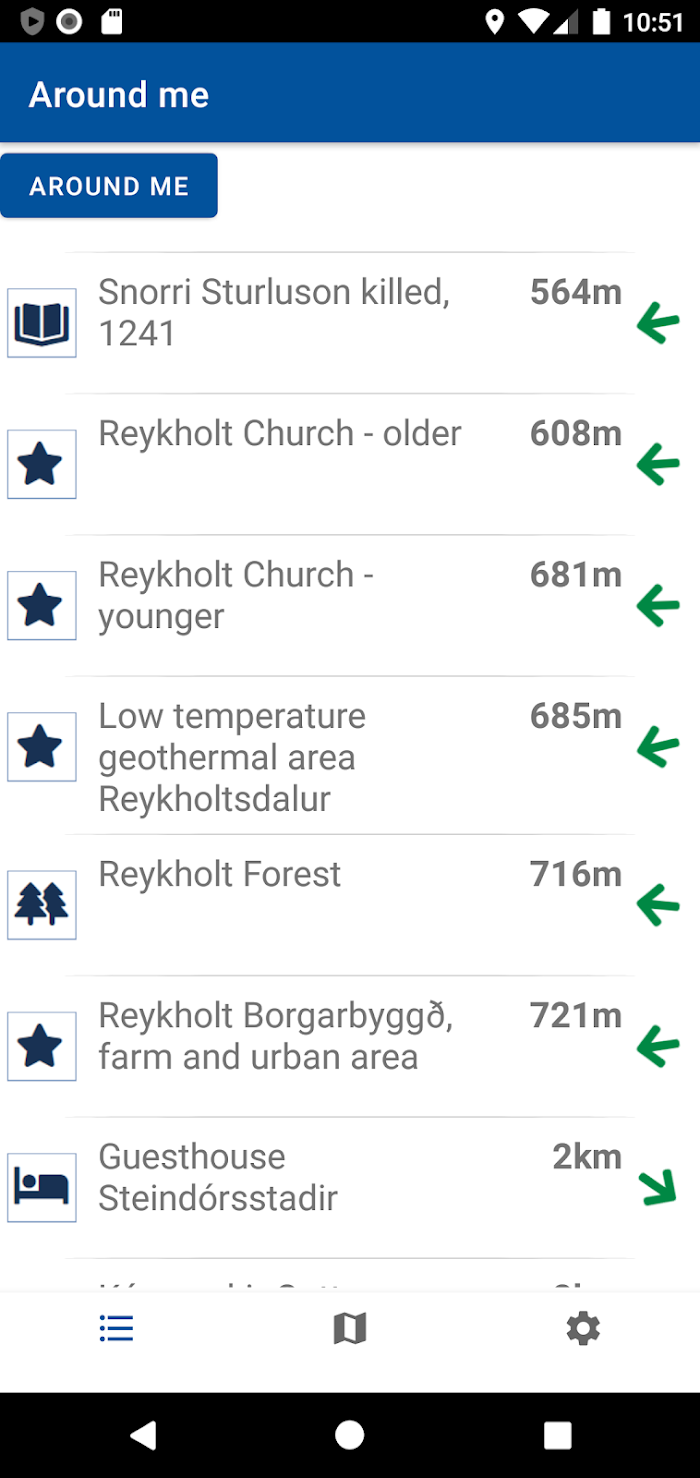View Guesthouse Steindórsstadir listing

pyautogui.click(x=350, y=1187)
